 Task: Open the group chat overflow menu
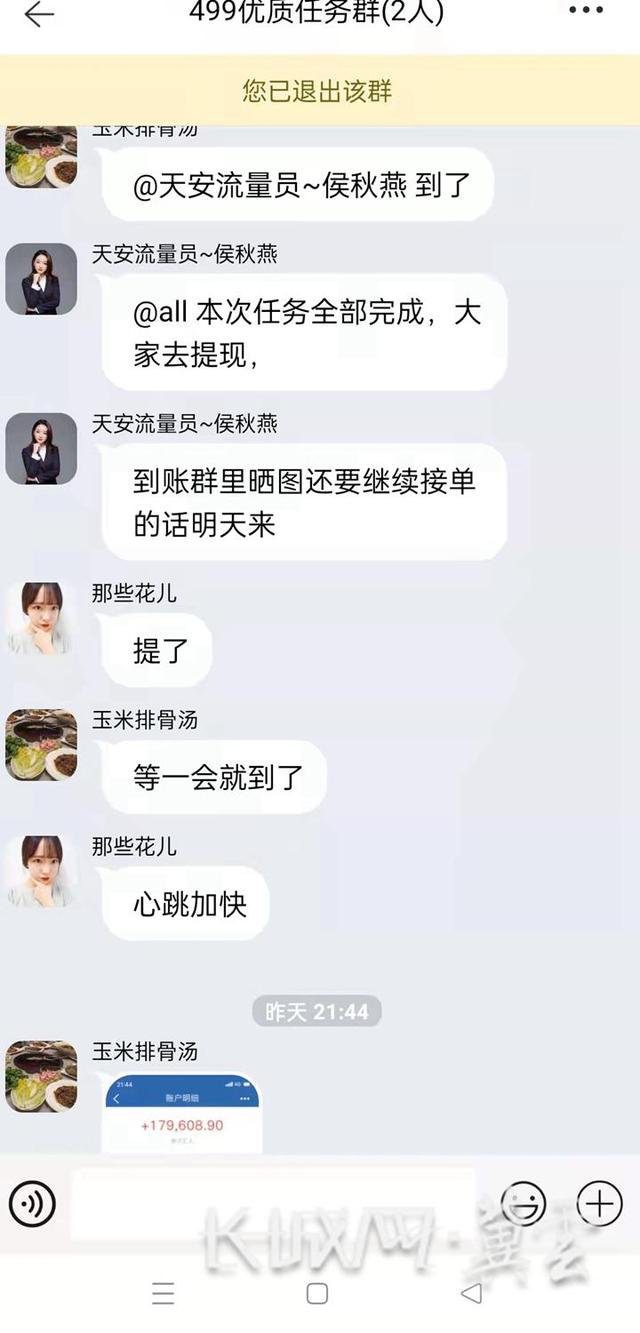click(x=585, y=11)
